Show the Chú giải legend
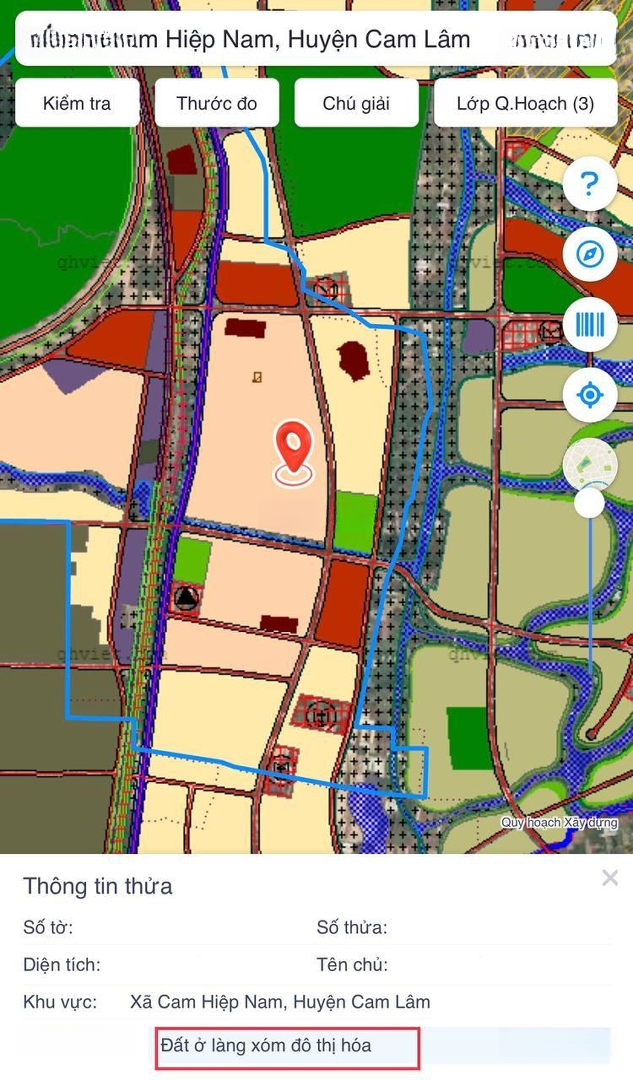 coord(356,103)
